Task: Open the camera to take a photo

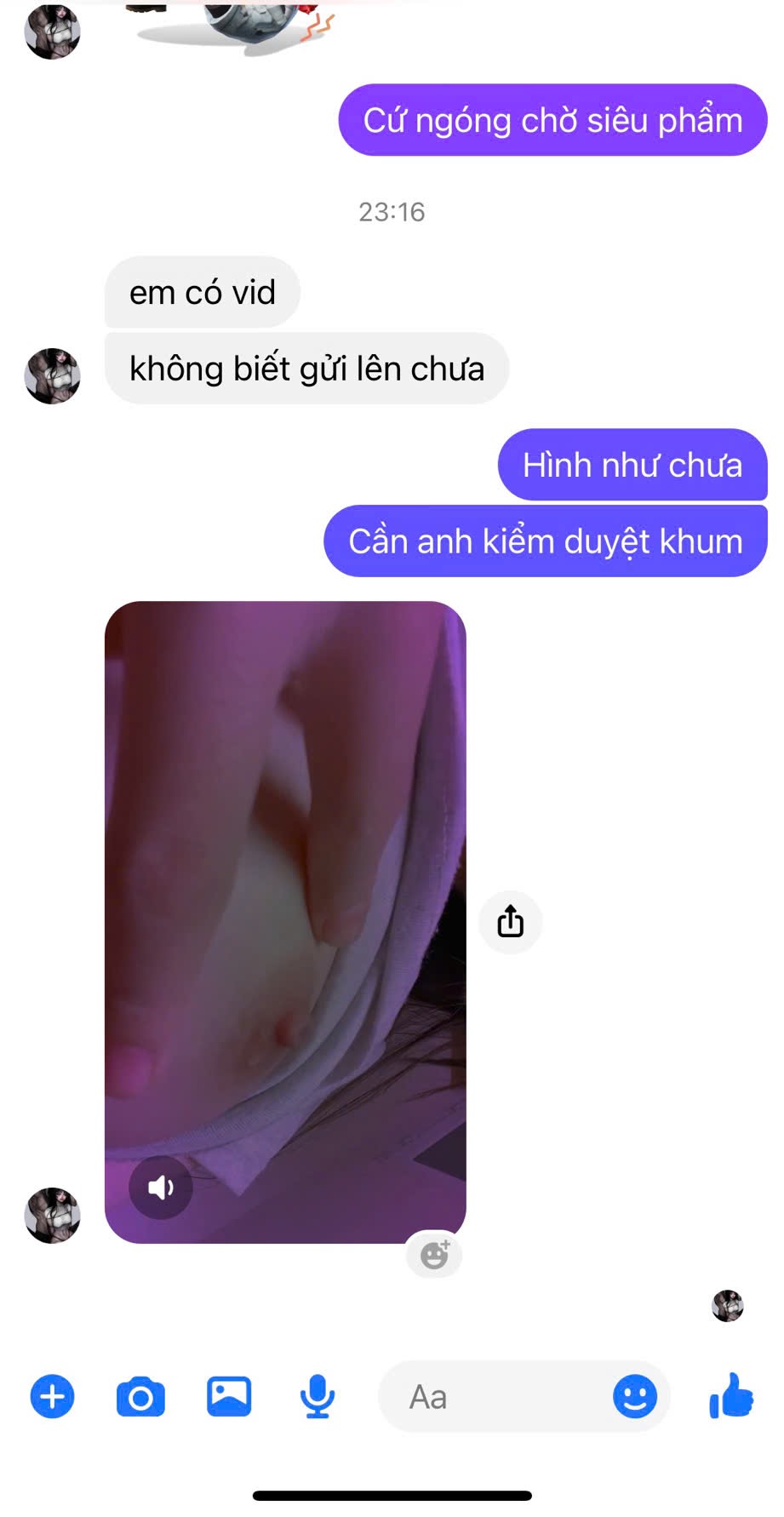Action: (x=140, y=1397)
